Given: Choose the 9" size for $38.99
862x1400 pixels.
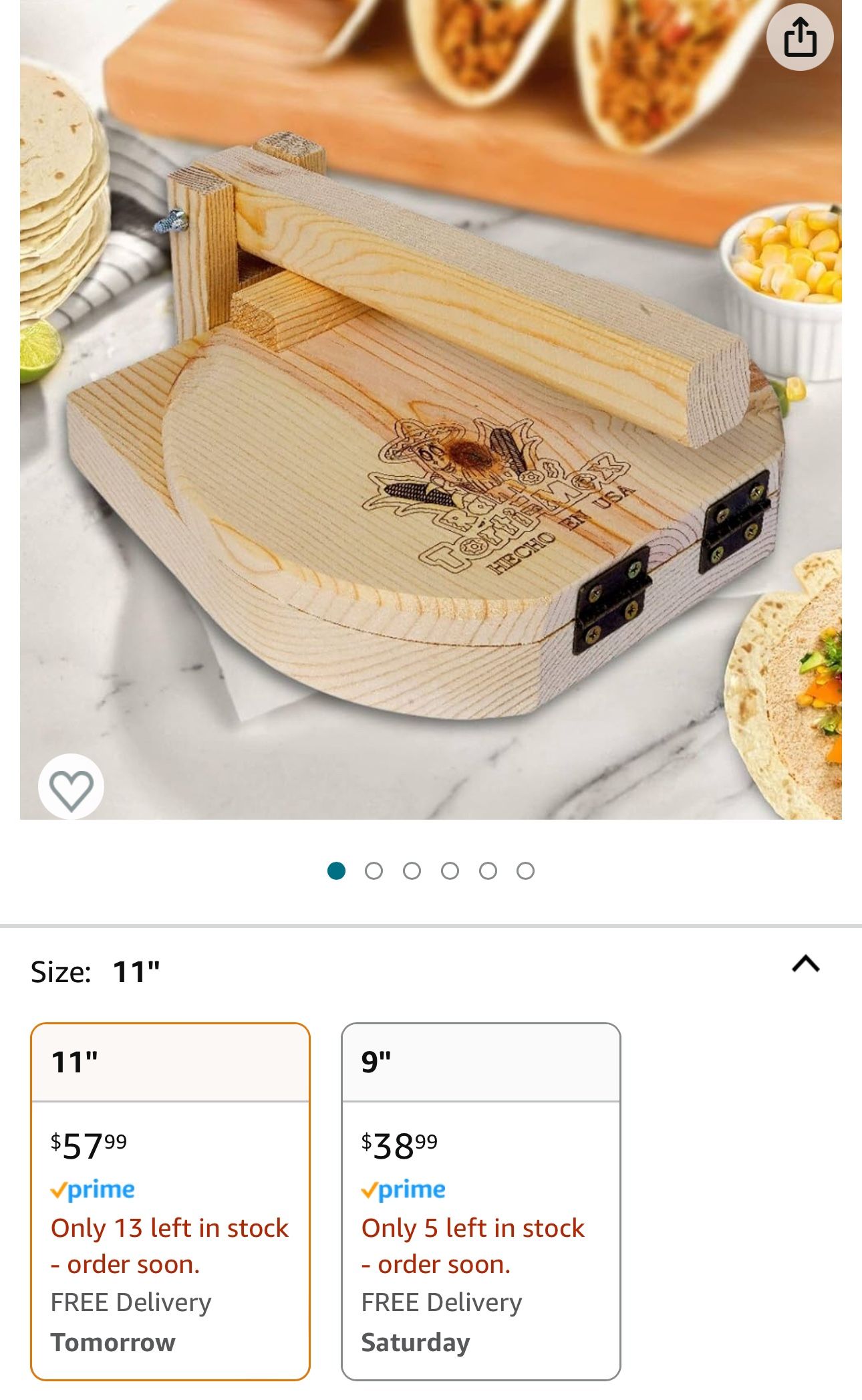Looking at the screenshot, I should click(481, 1201).
